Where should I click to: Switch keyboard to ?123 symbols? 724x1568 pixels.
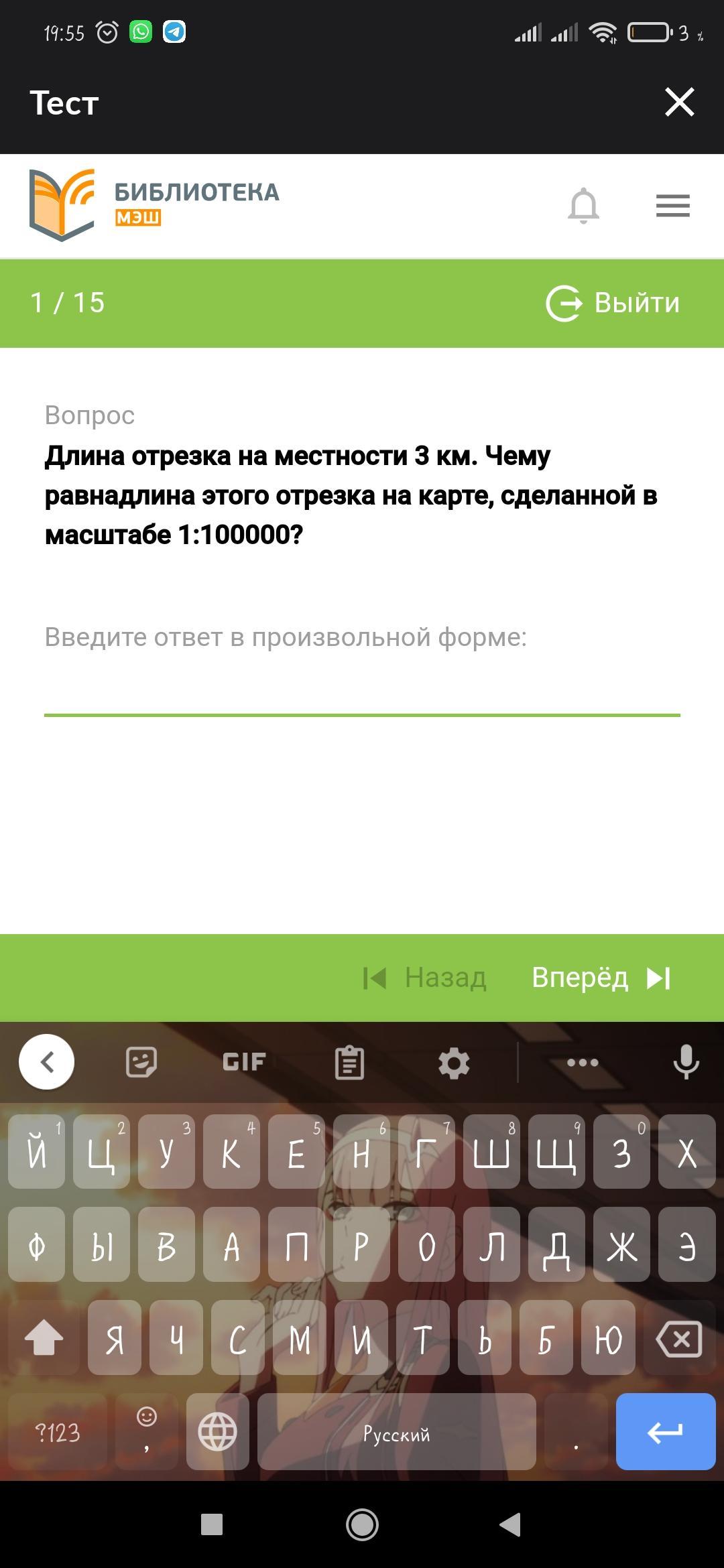(x=58, y=1433)
